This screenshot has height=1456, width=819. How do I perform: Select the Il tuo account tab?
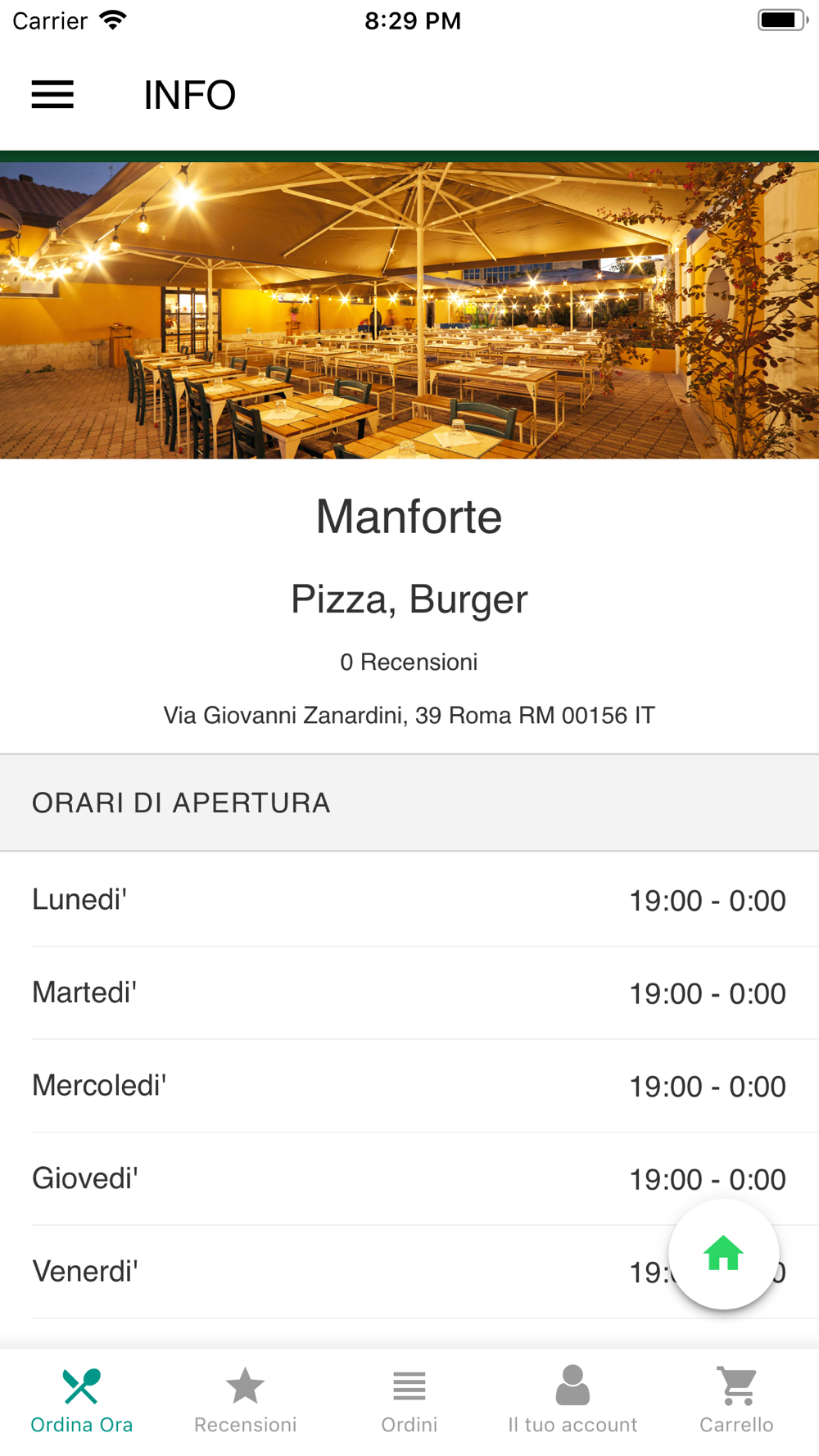click(x=572, y=1401)
